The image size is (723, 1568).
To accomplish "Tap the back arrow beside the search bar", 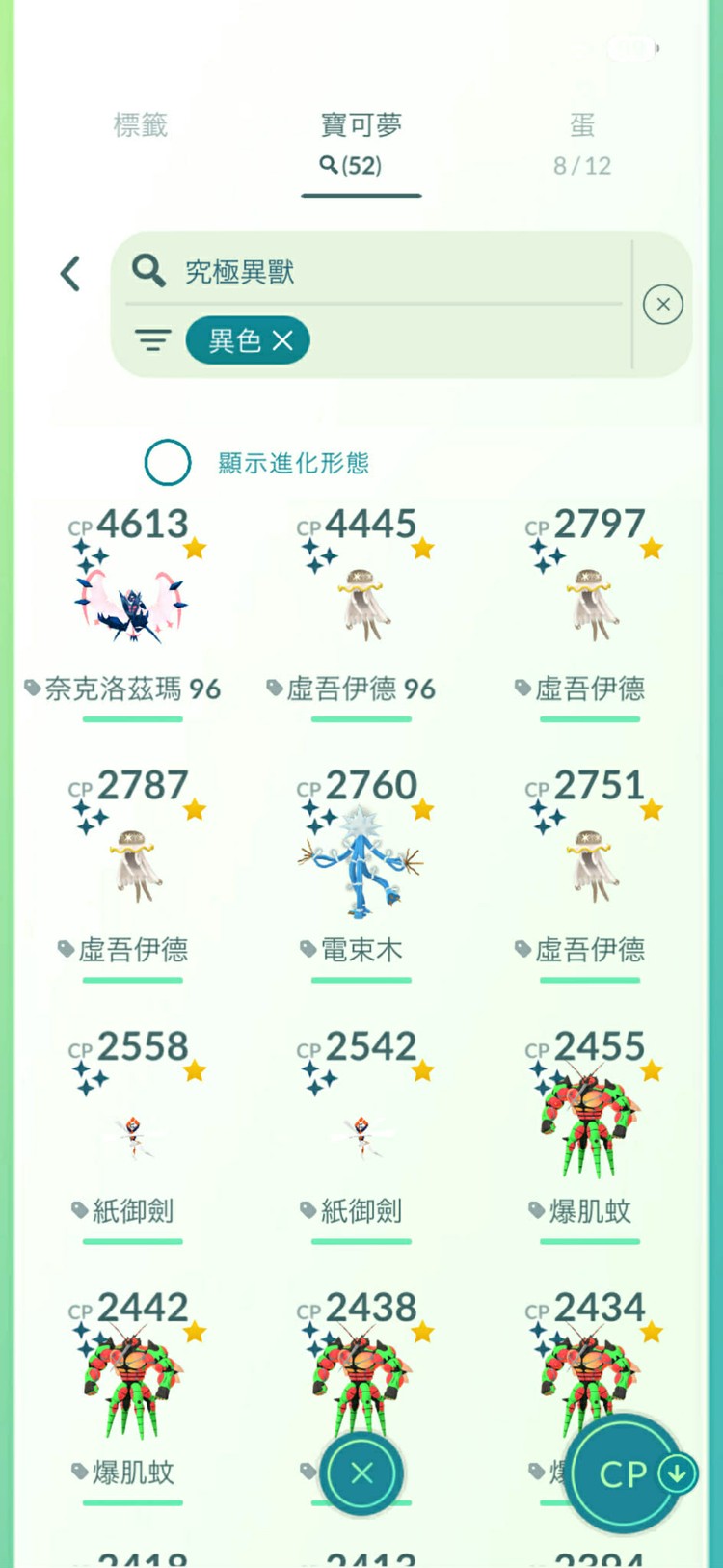I will [69, 273].
